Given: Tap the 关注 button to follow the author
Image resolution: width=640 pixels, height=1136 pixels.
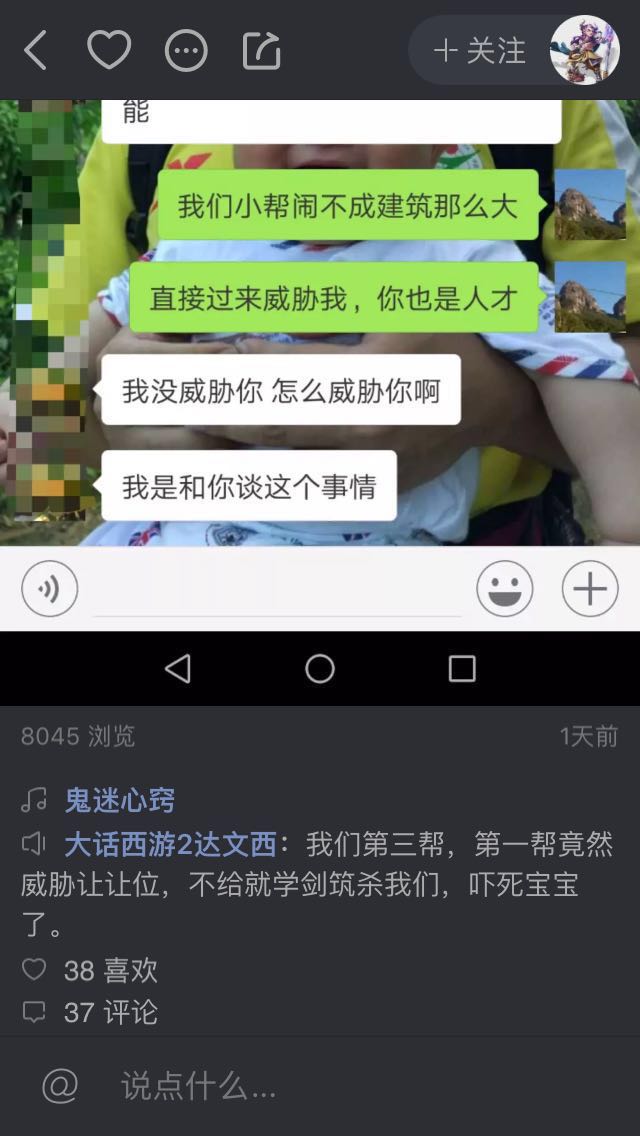Looking at the screenshot, I should point(480,50).
